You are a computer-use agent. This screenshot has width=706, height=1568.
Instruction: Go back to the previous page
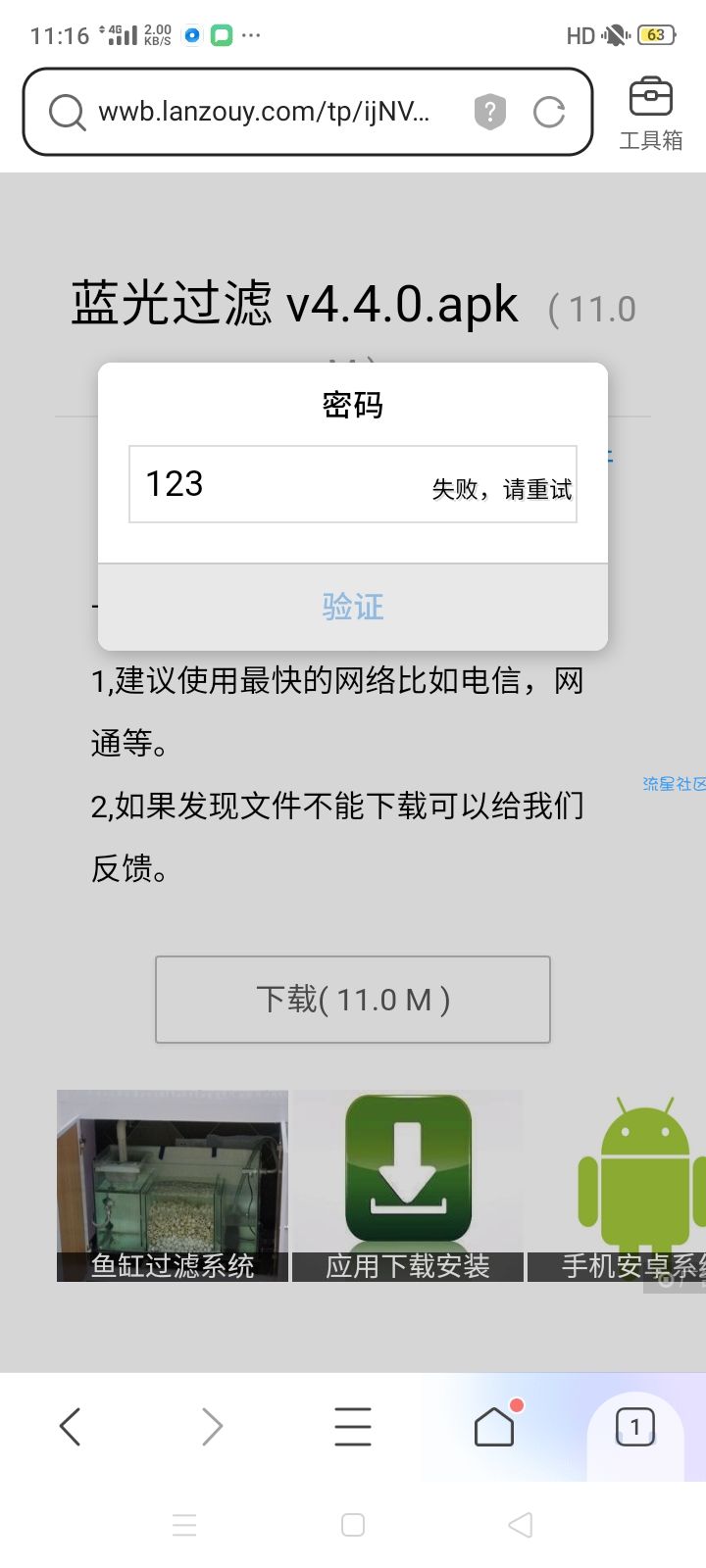pos(71,1427)
